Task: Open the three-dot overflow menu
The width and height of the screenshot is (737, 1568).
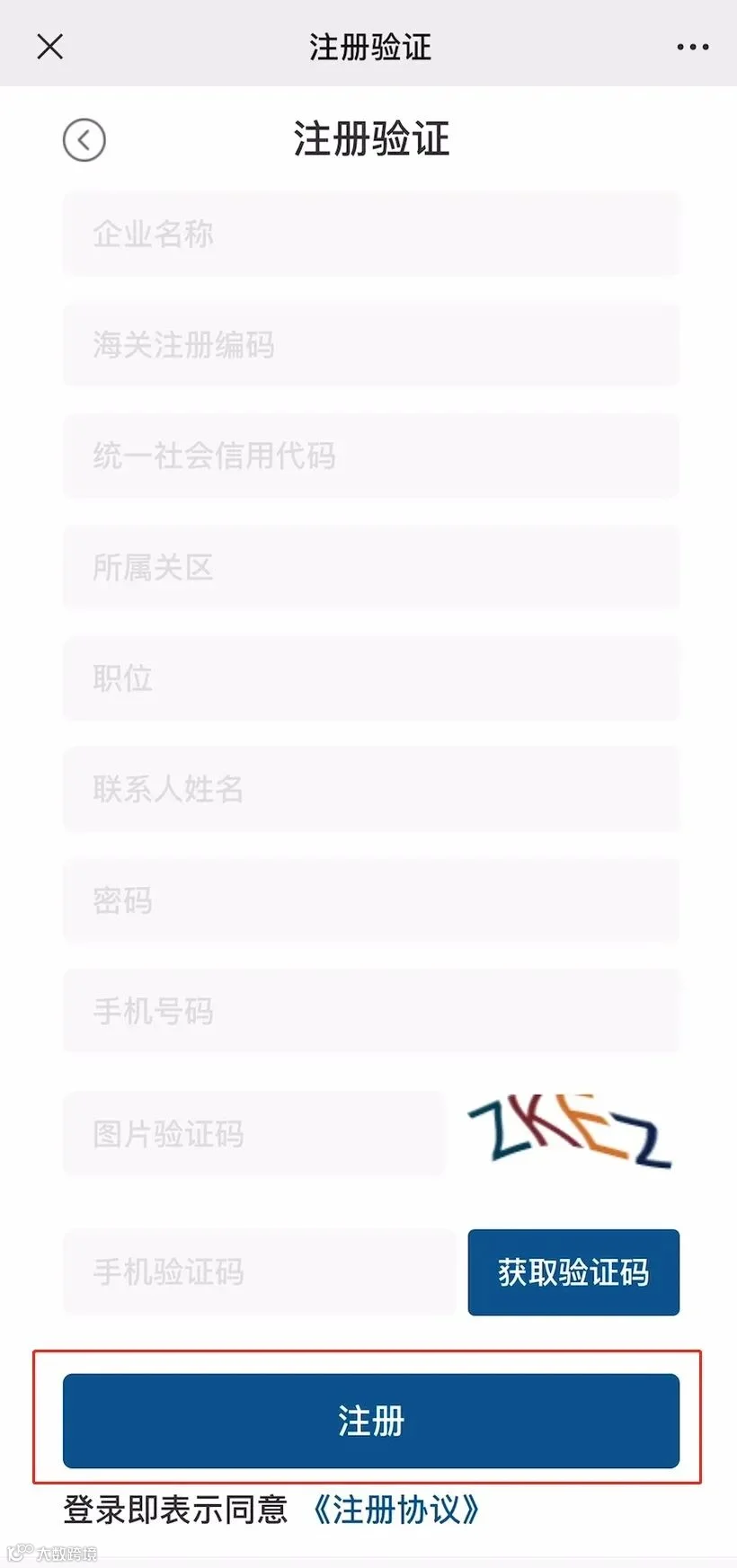Action: tap(693, 47)
